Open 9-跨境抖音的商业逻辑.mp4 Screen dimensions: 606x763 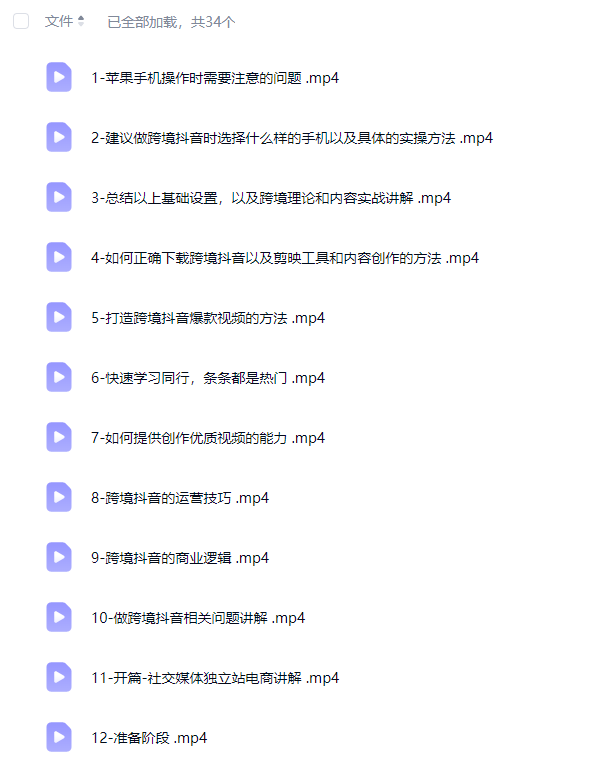tap(179, 557)
